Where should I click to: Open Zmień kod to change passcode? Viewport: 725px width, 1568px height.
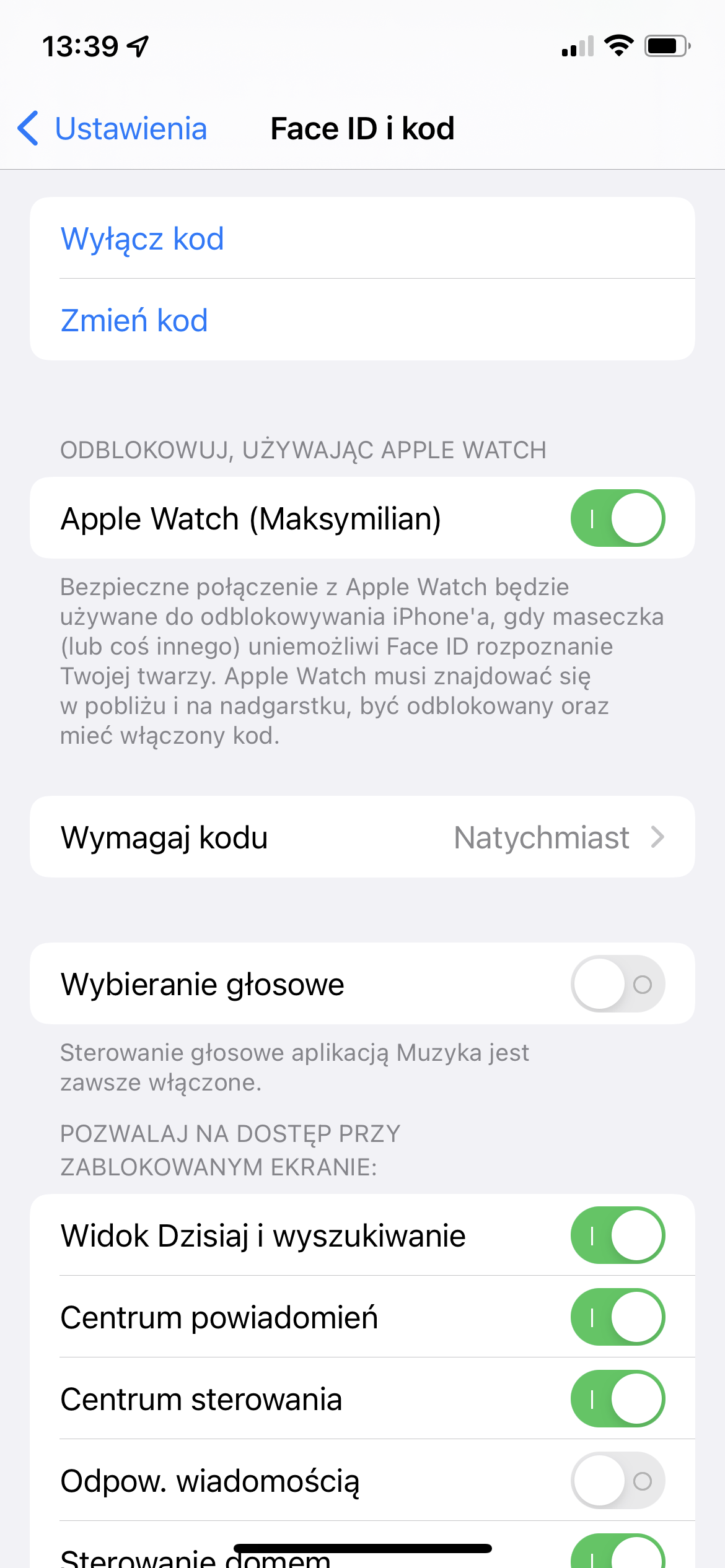click(362, 320)
